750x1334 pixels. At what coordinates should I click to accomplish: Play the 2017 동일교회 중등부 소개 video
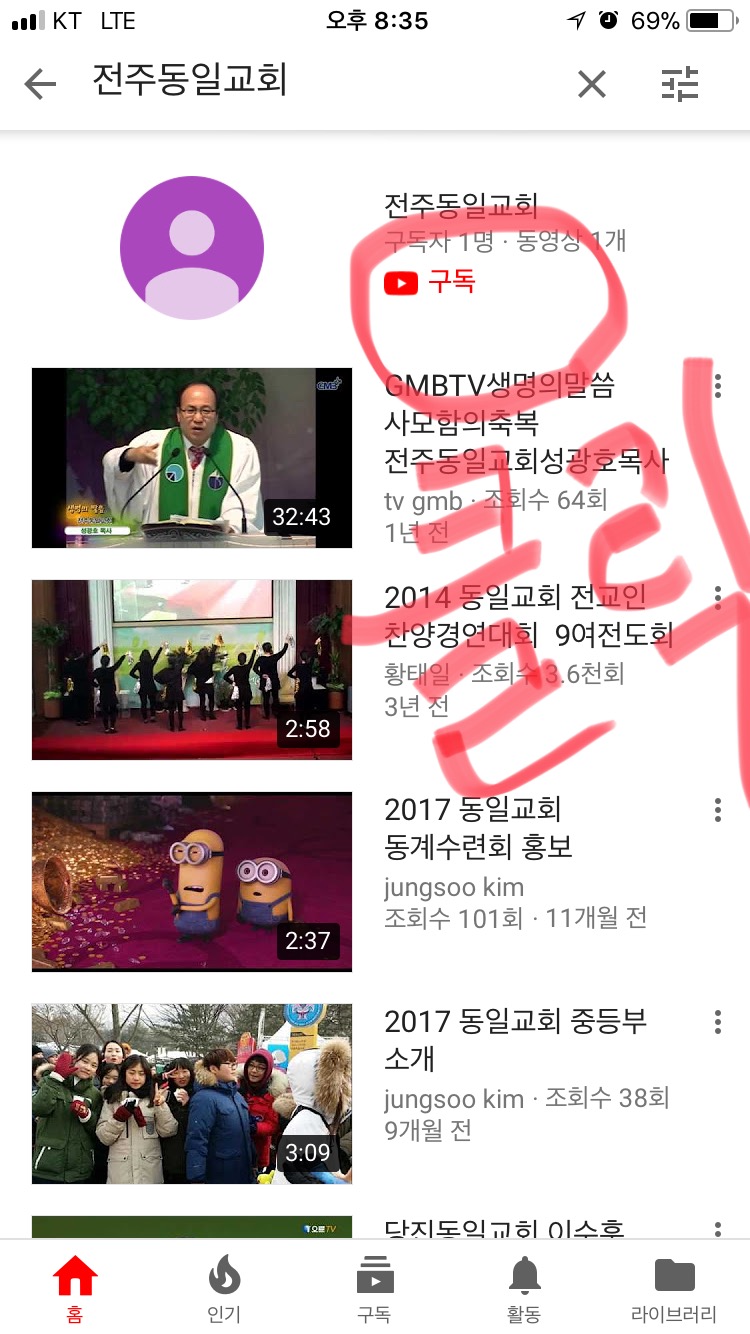click(x=192, y=1094)
